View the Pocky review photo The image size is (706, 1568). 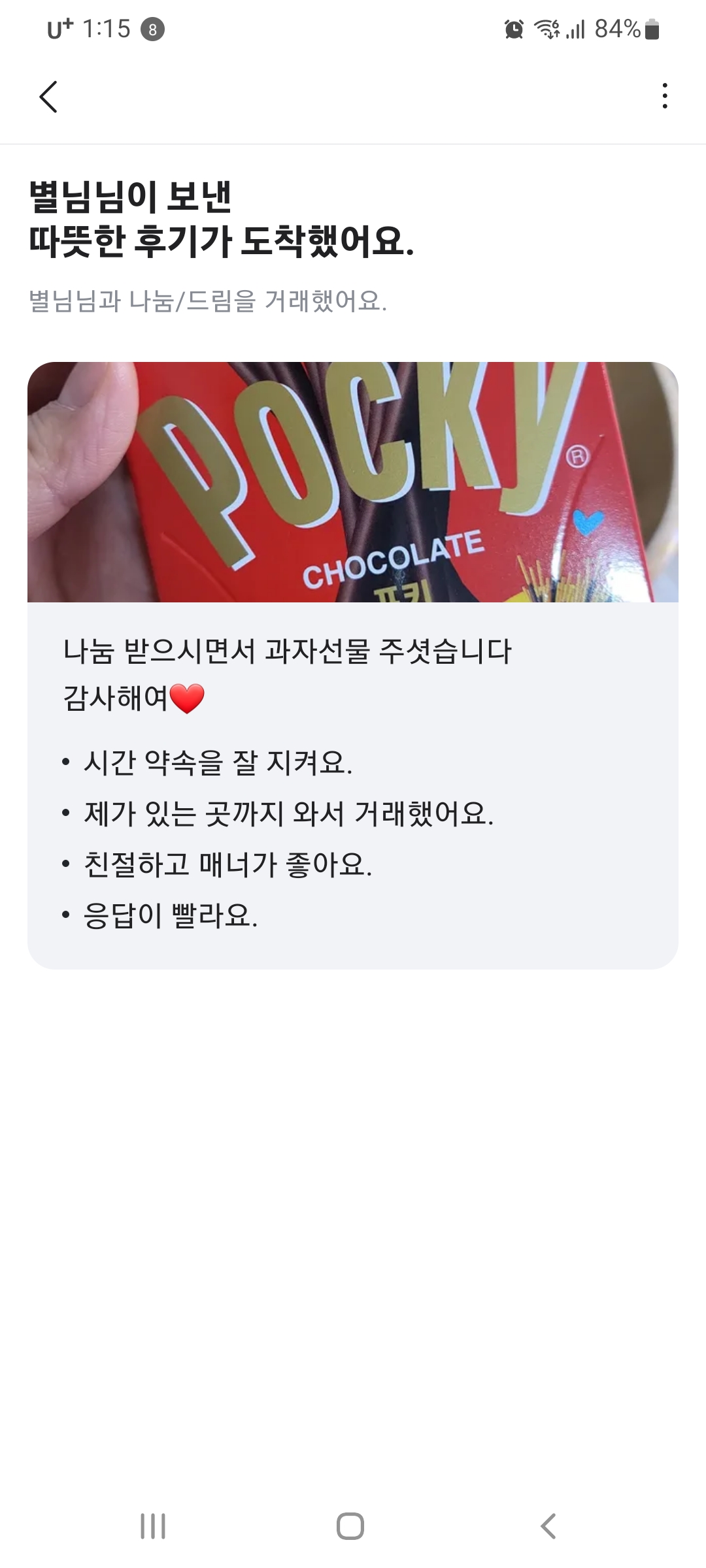coord(353,482)
